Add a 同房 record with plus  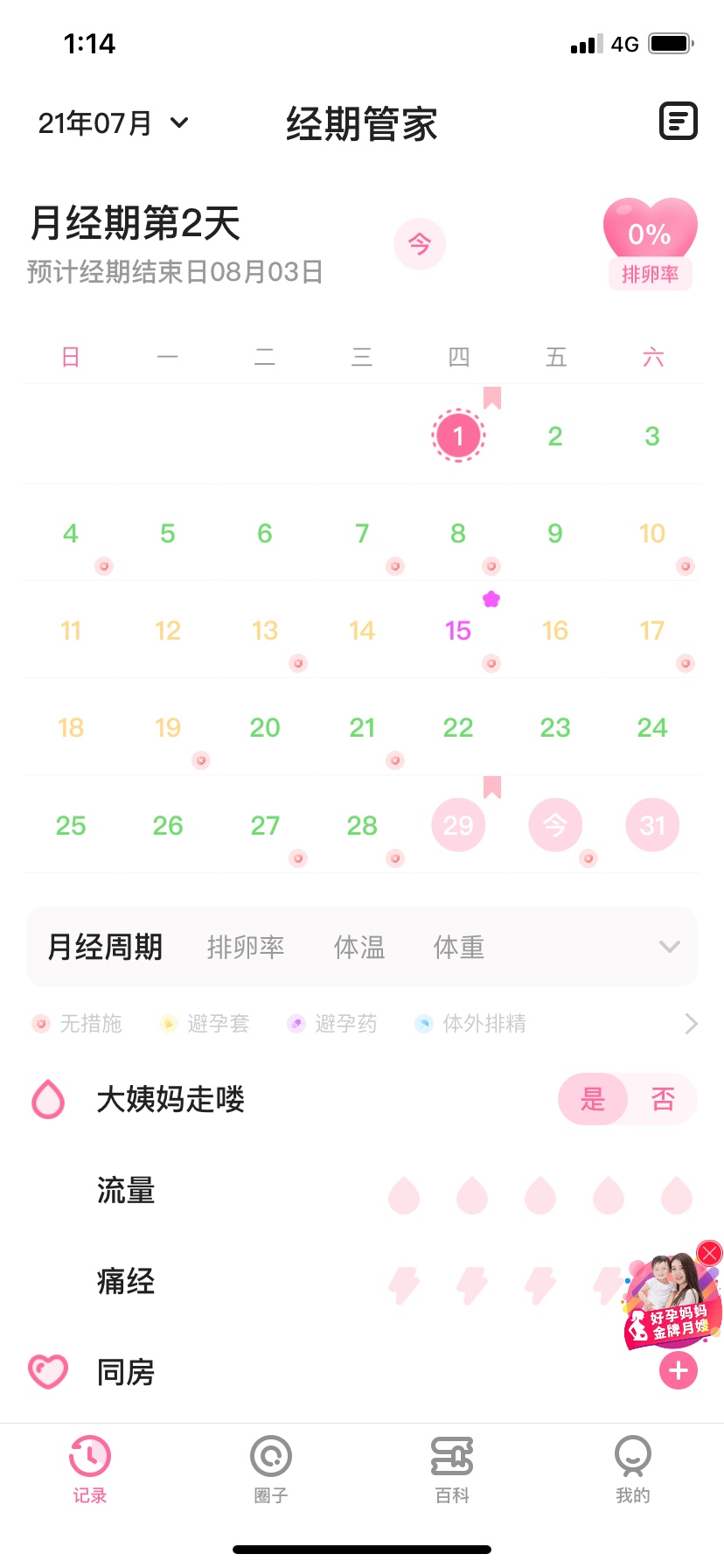679,1371
